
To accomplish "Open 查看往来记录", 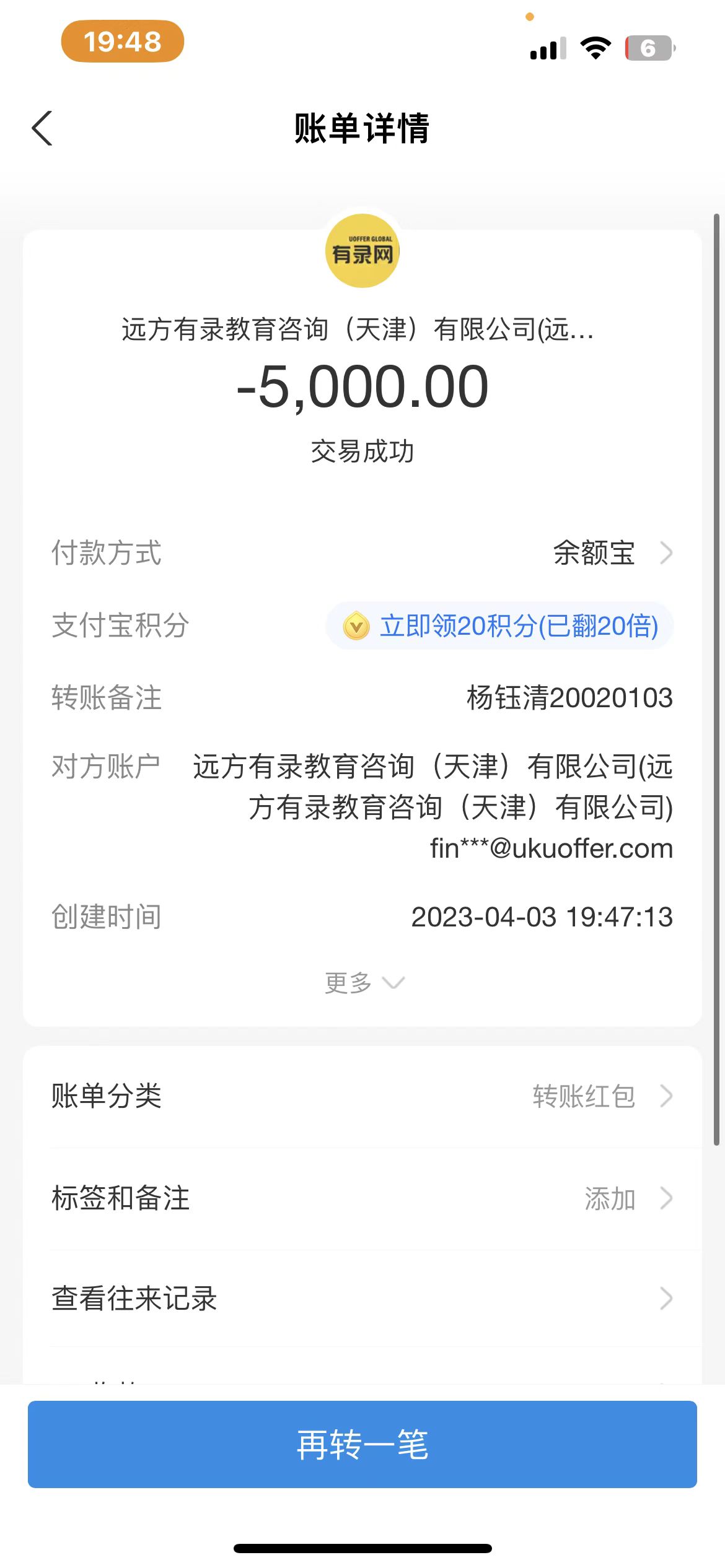I will [362, 1299].
